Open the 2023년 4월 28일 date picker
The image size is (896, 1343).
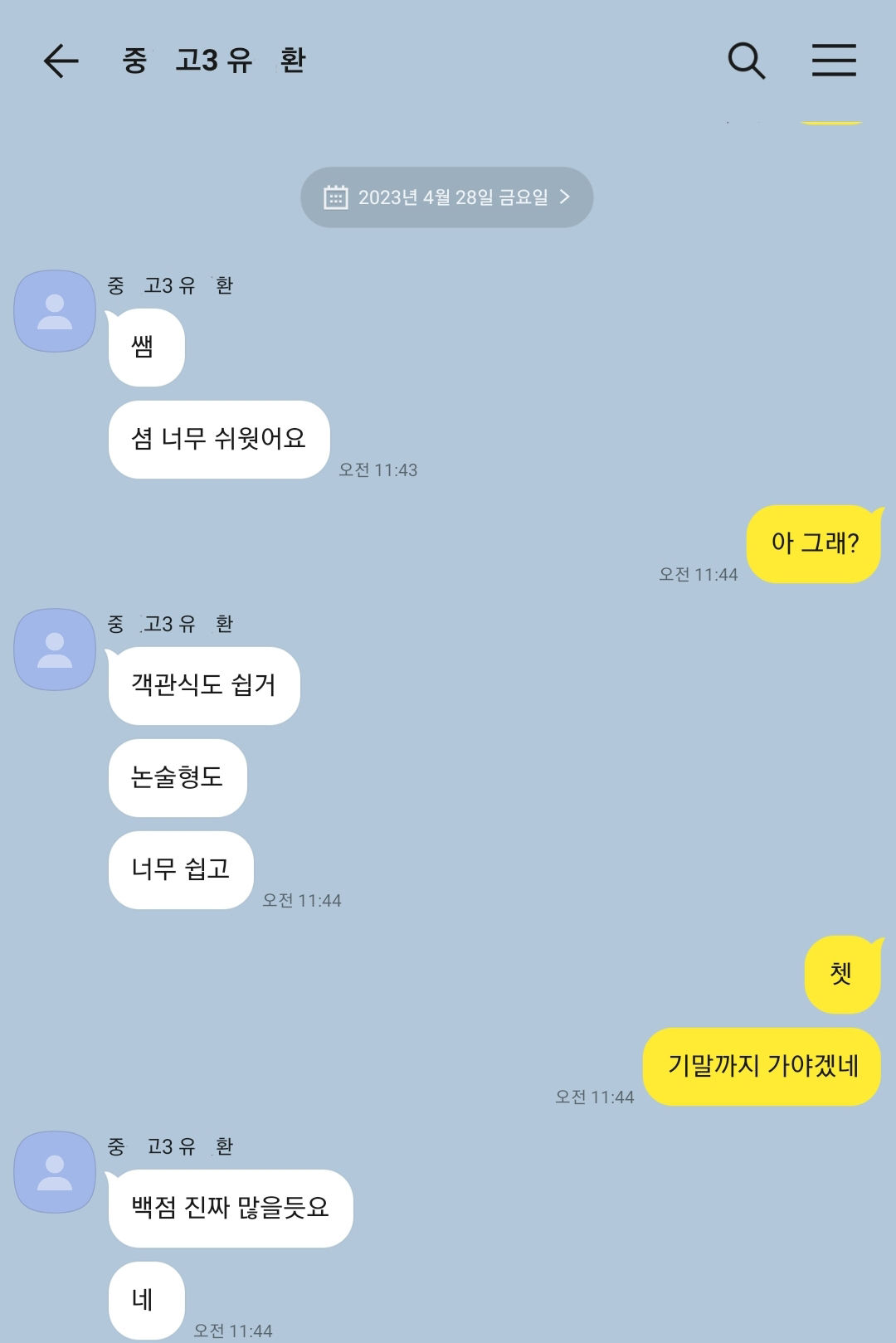[446, 197]
